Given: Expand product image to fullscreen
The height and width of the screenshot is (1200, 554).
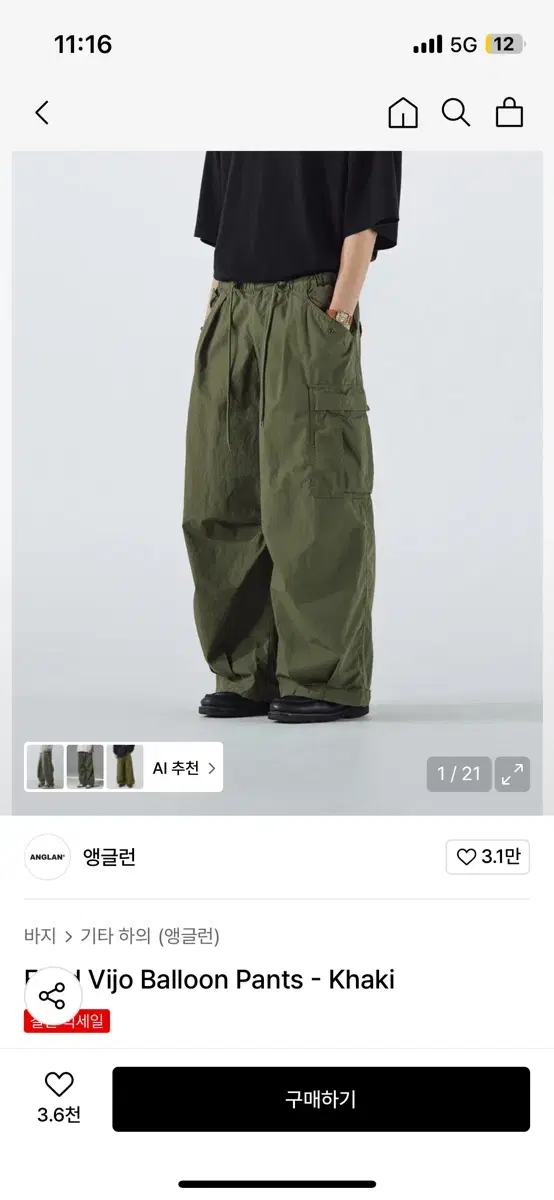Looking at the screenshot, I should click(x=513, y=774).
